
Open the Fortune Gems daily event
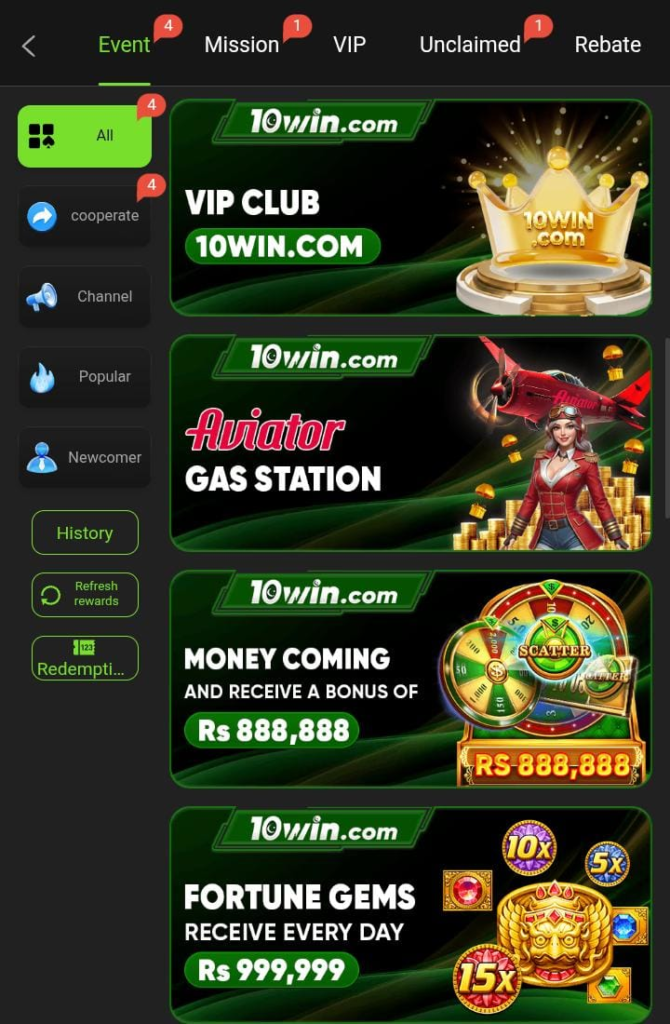pyautogui.click(x=410, y=914)
